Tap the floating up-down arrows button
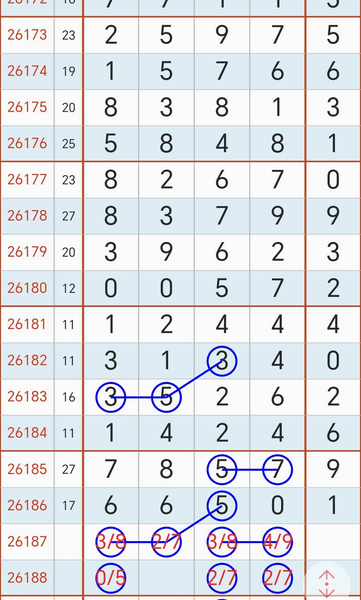This screenshot has height=600, width=361. click(327, 584)
